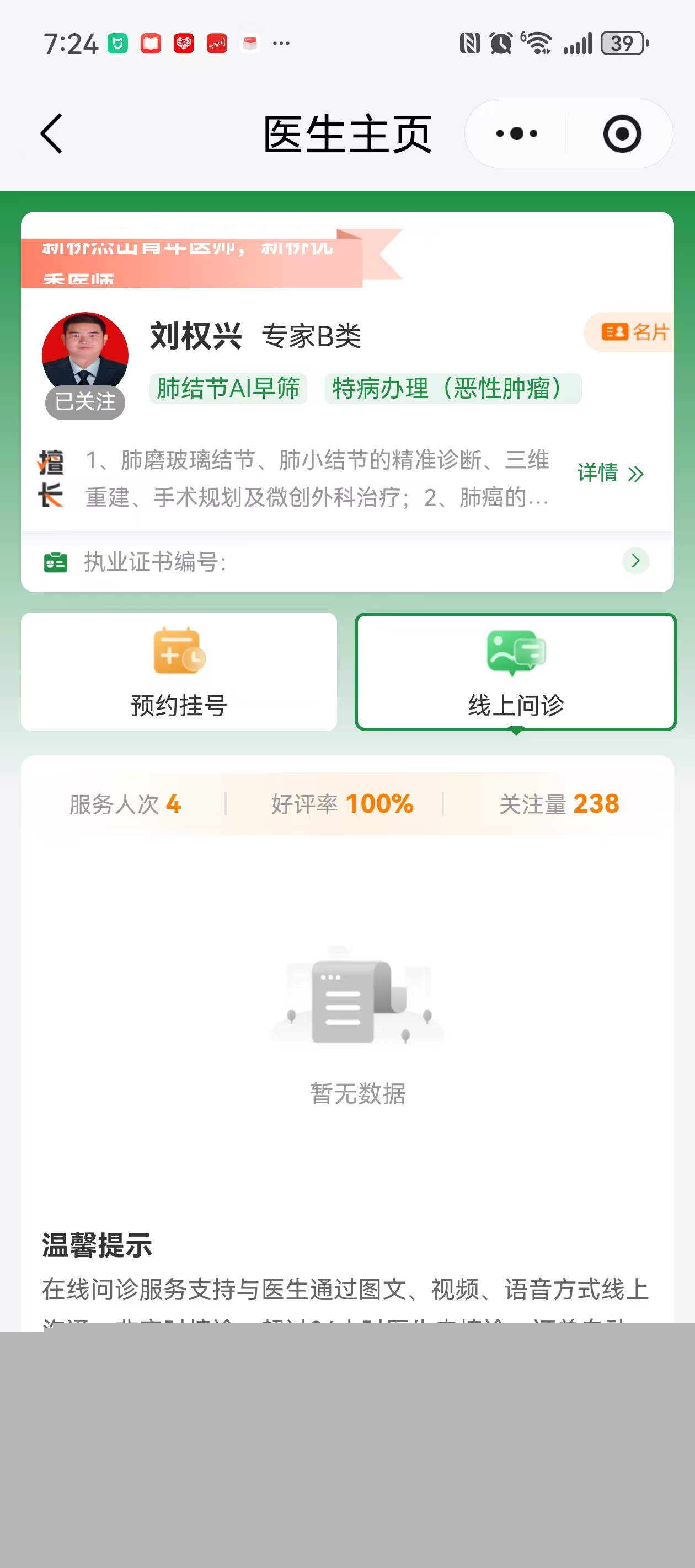Go back from the doctor homepage

[x=52, y=133]
